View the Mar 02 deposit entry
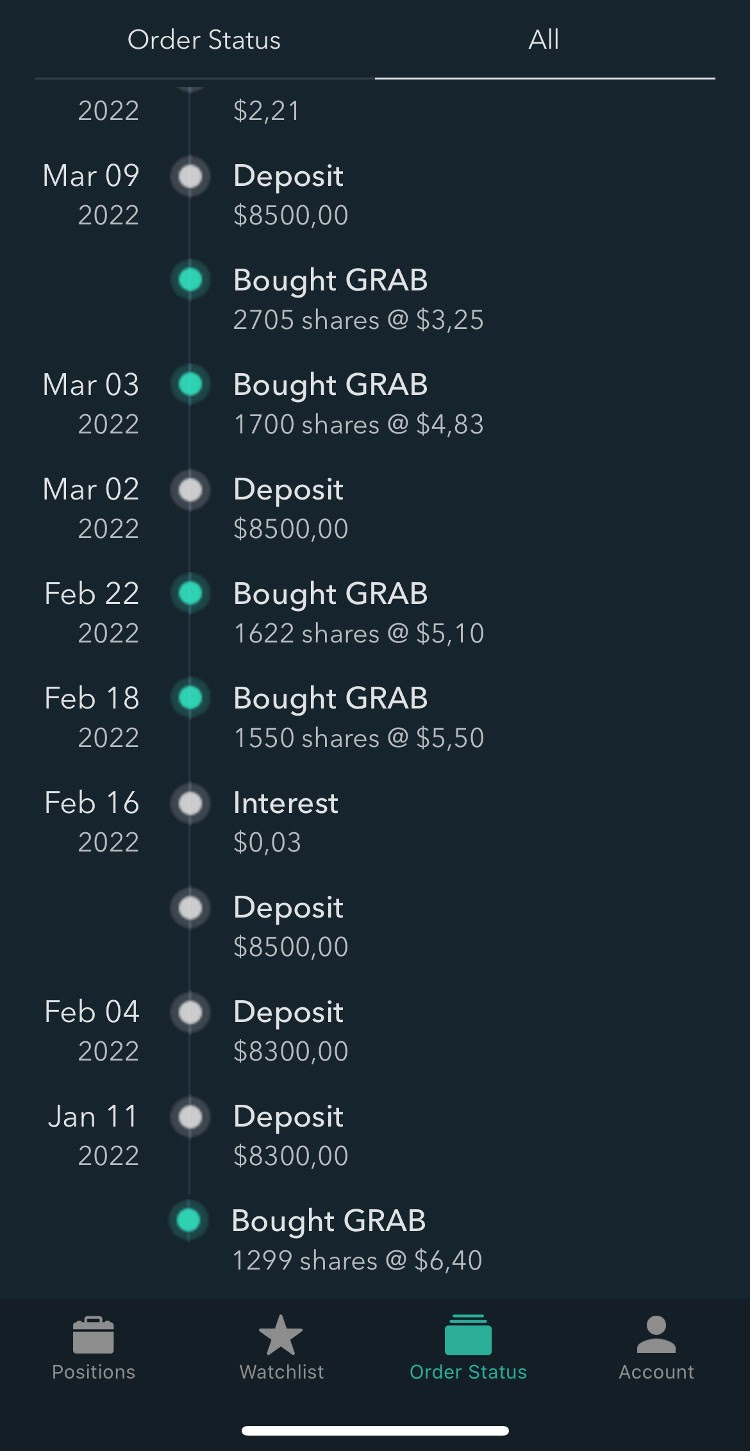This screenshot has height=1451, width=750. [x=375, y=508]
